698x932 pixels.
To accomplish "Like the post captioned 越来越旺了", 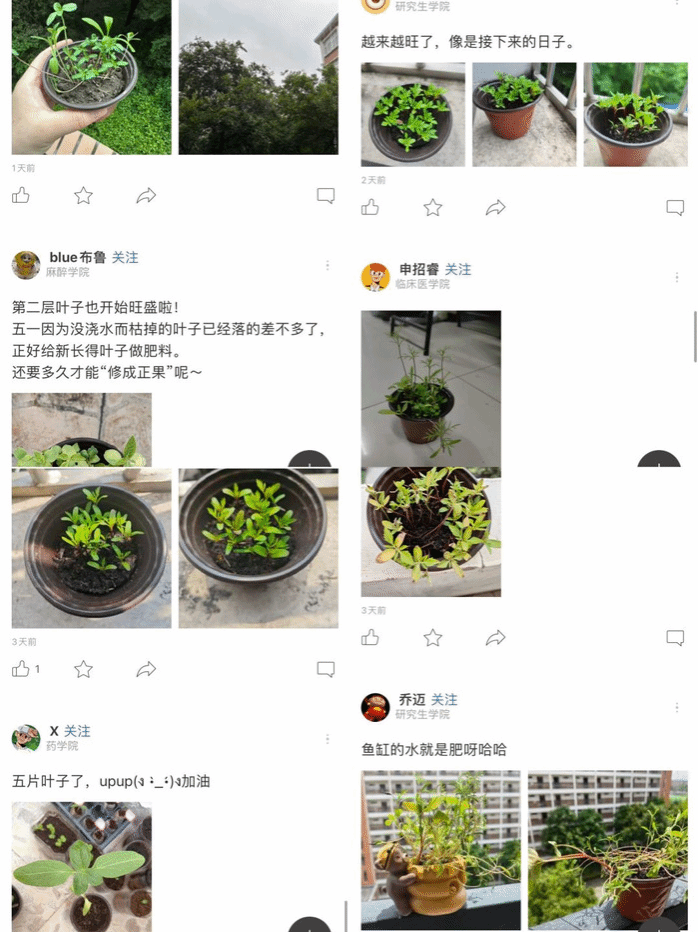I will pyautogui.click(x=370, y=207).
